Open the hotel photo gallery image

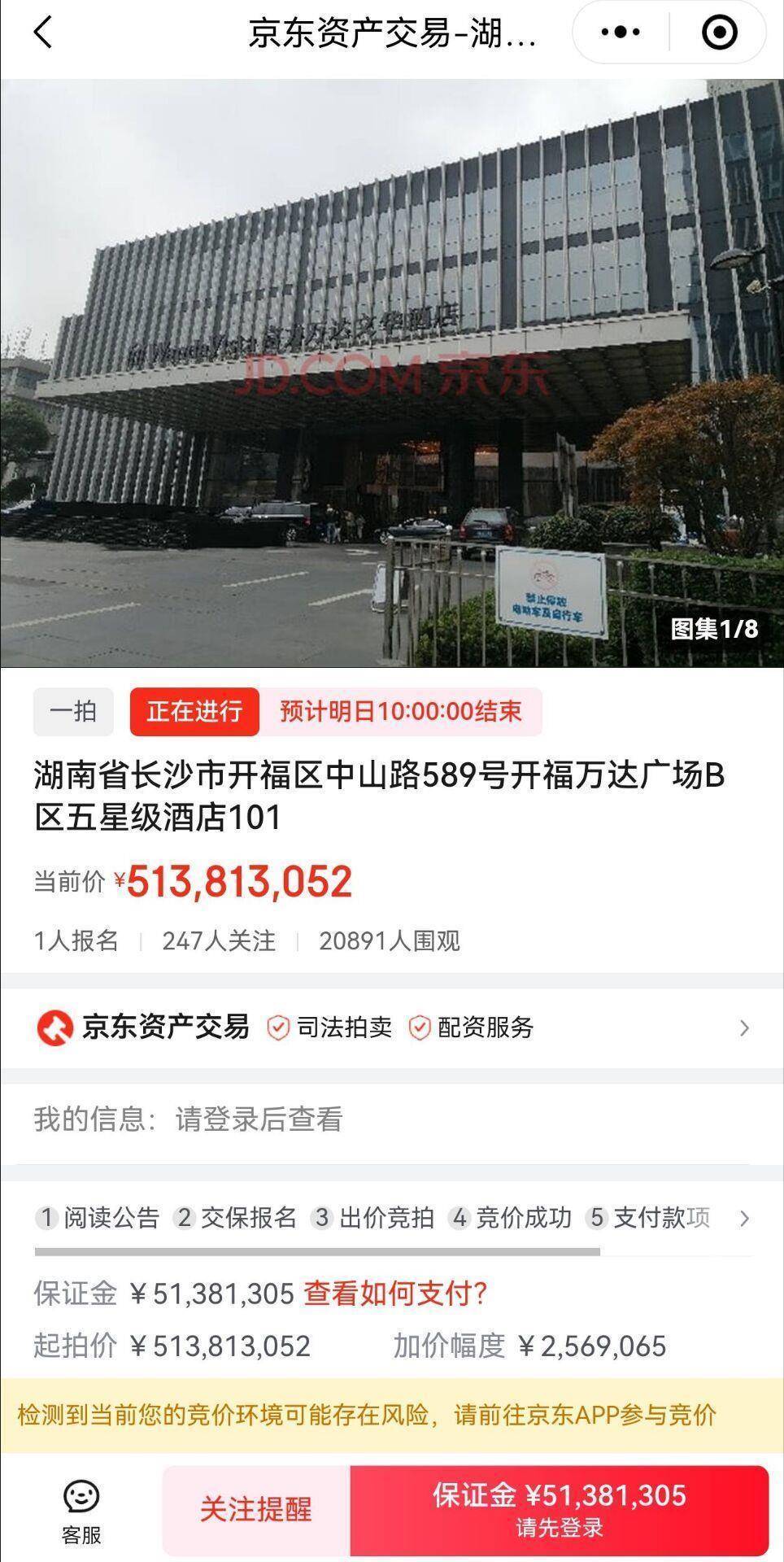click(x=392, y=373)
